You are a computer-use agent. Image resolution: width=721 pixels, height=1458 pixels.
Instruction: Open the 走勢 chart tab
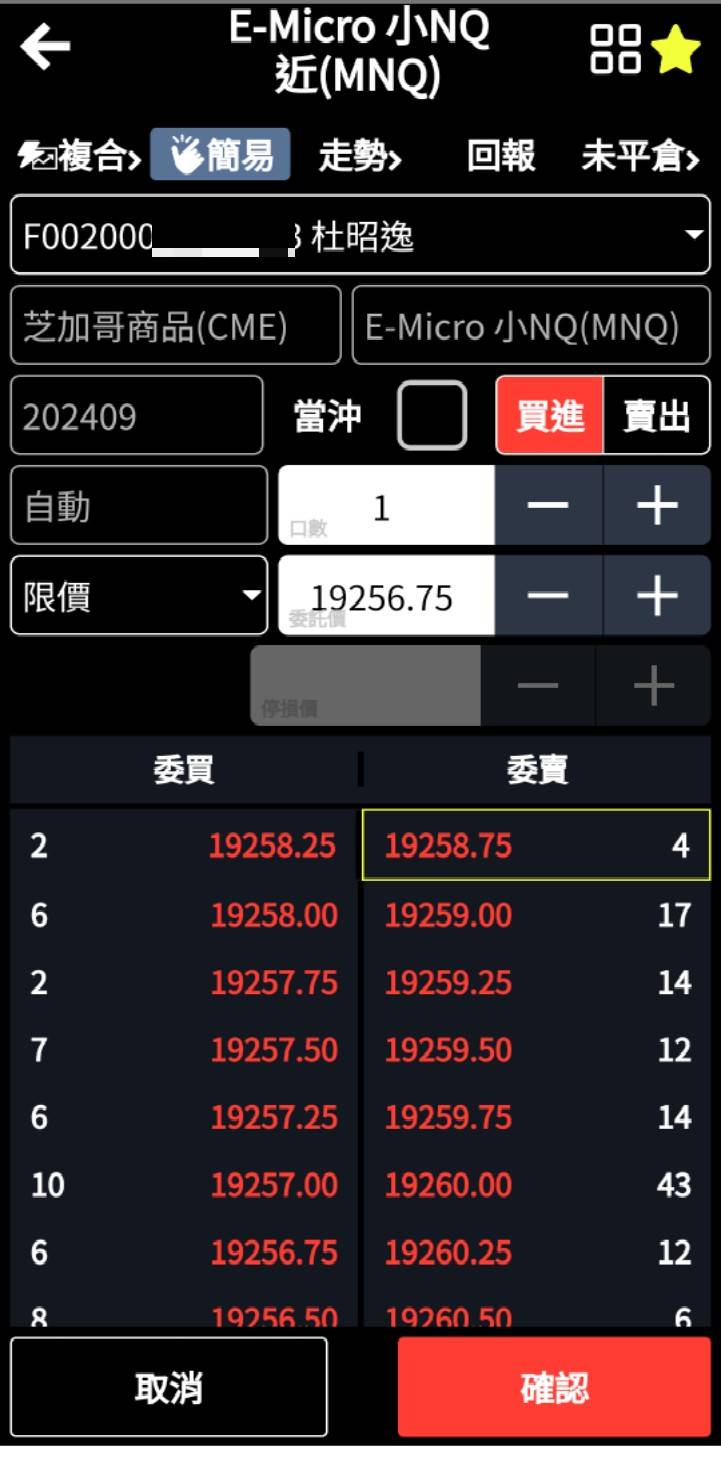tap(360, 156)
